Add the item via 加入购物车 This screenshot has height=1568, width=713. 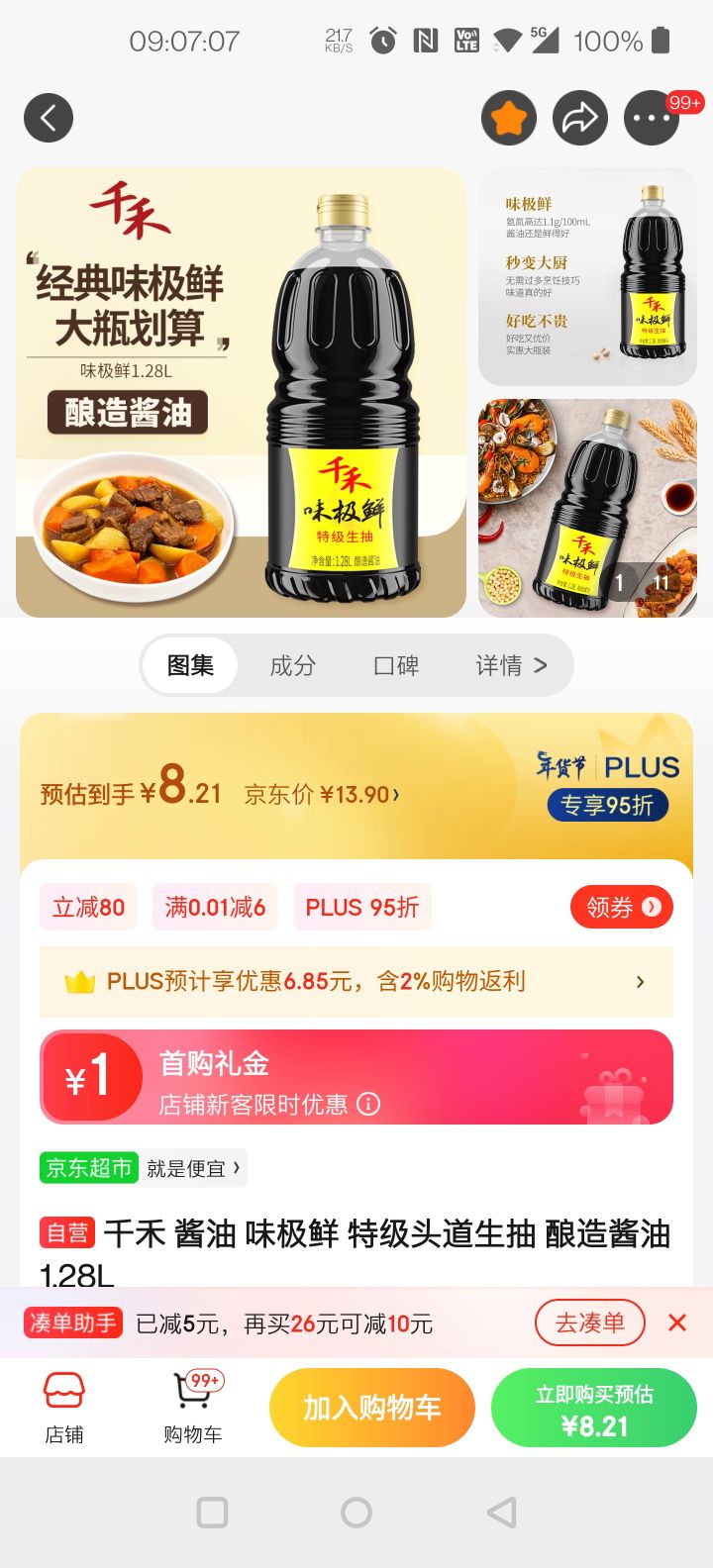point(372,1408)
